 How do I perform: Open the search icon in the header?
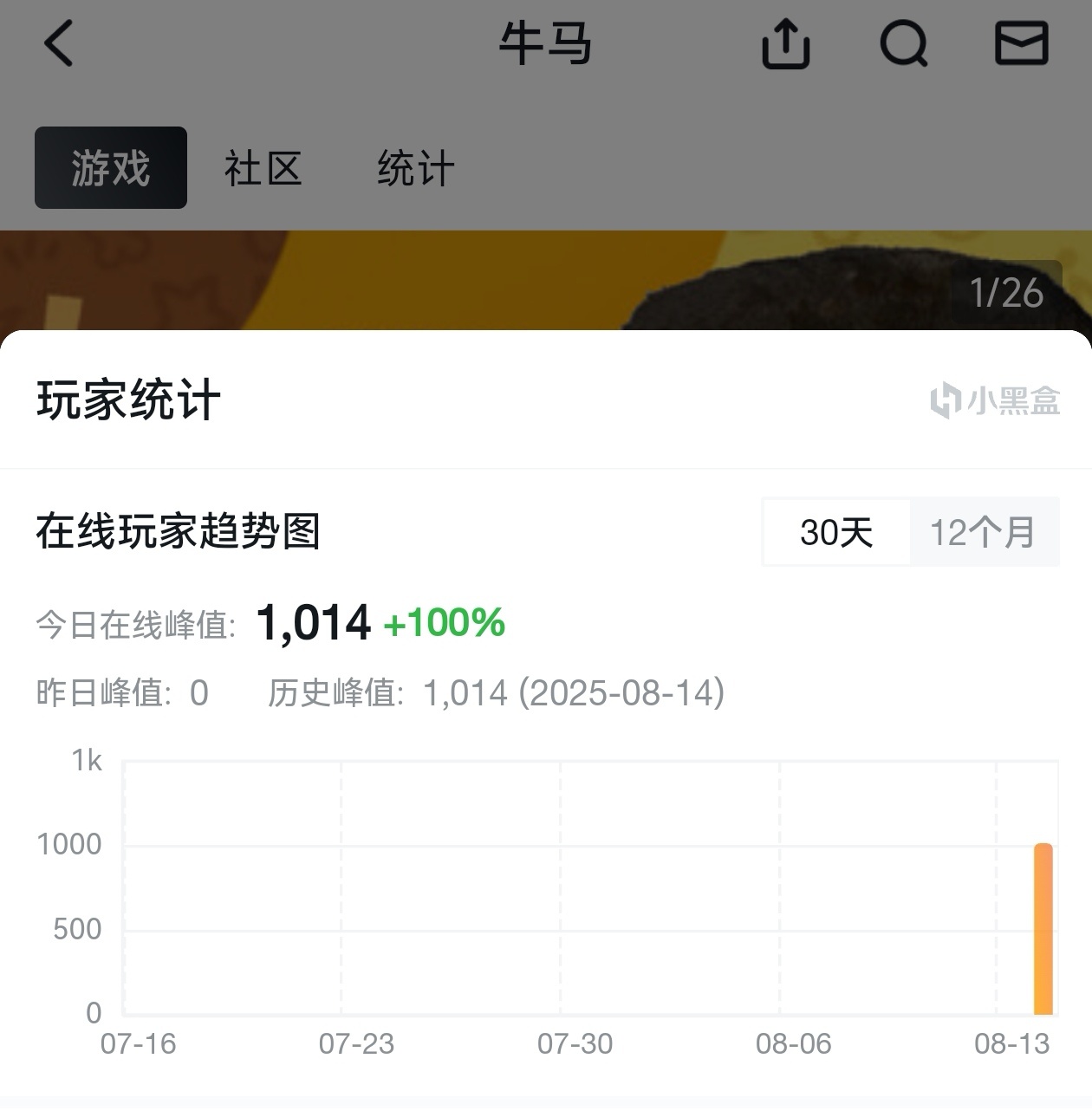click(x=903, y=43)
